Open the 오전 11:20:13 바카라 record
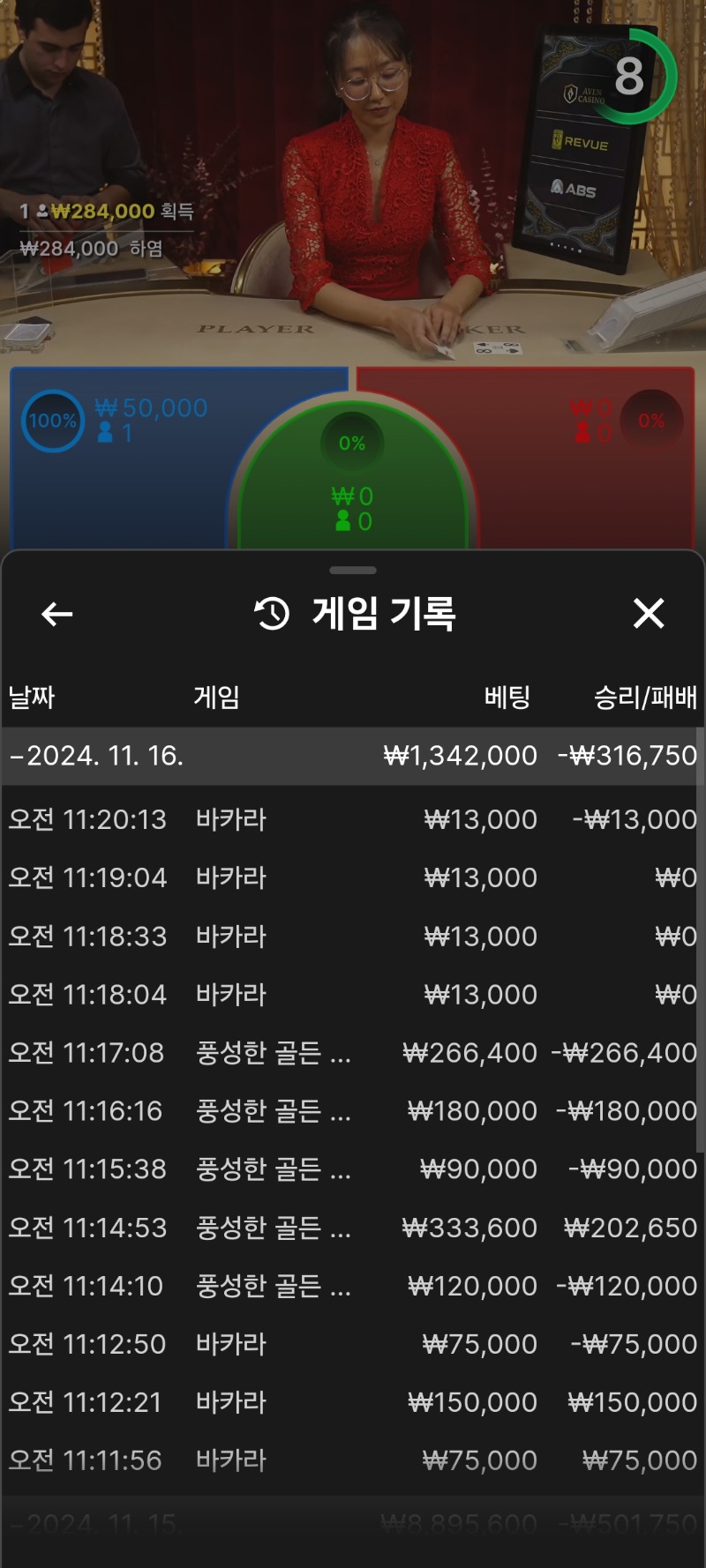Image resolution: width=706 pixels, height=1568 pixels. coord(351,819)
